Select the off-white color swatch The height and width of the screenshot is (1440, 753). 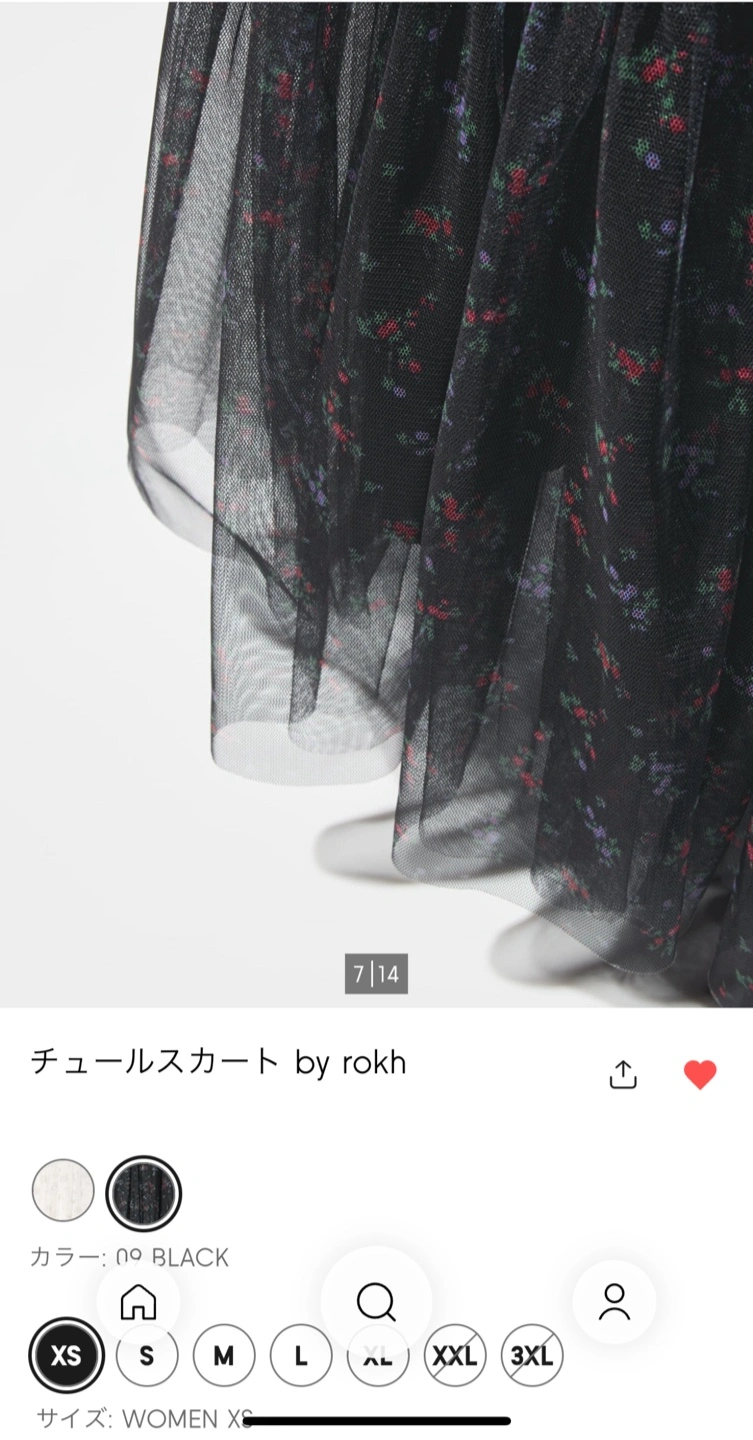[x=63, y=1190]
